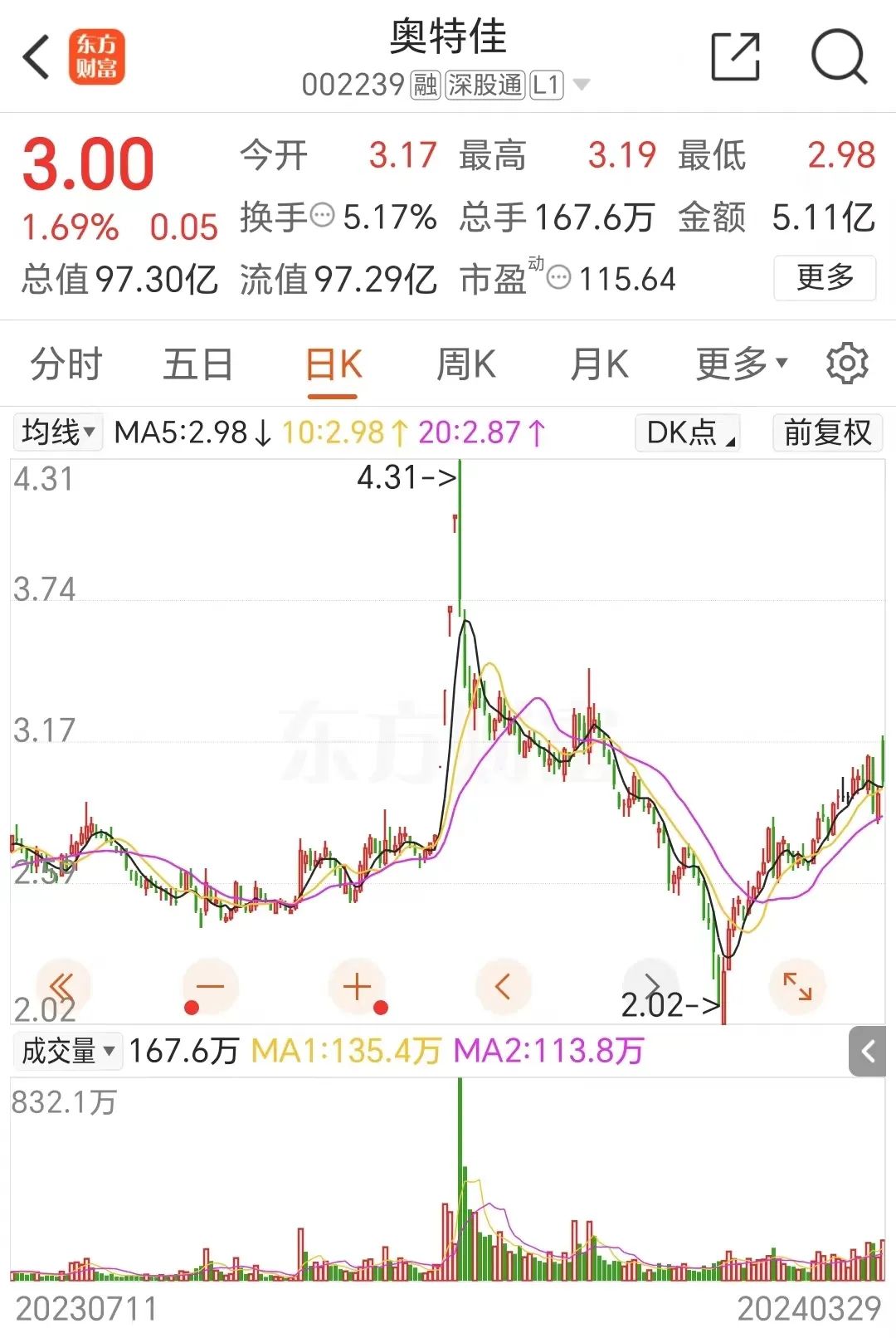The height and width of the screenshot is (1338, 896).
Task: Tap 更多 to show more quote data
Action: 824,277
